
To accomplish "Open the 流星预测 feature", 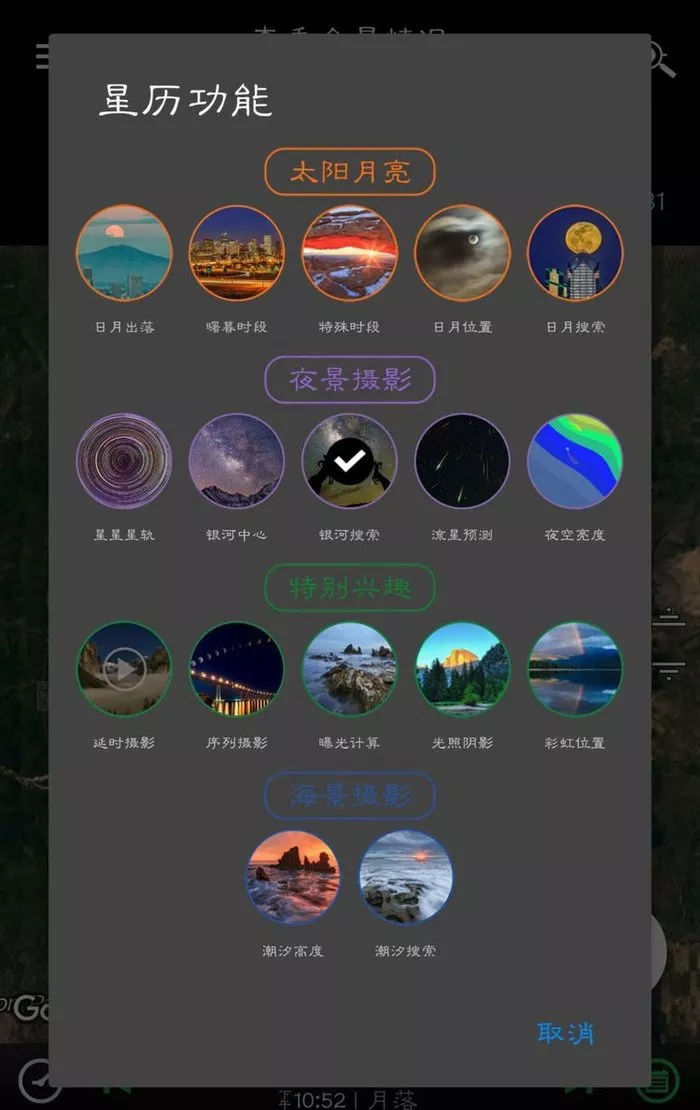I will pyautogui.click(x=462, y=461).
